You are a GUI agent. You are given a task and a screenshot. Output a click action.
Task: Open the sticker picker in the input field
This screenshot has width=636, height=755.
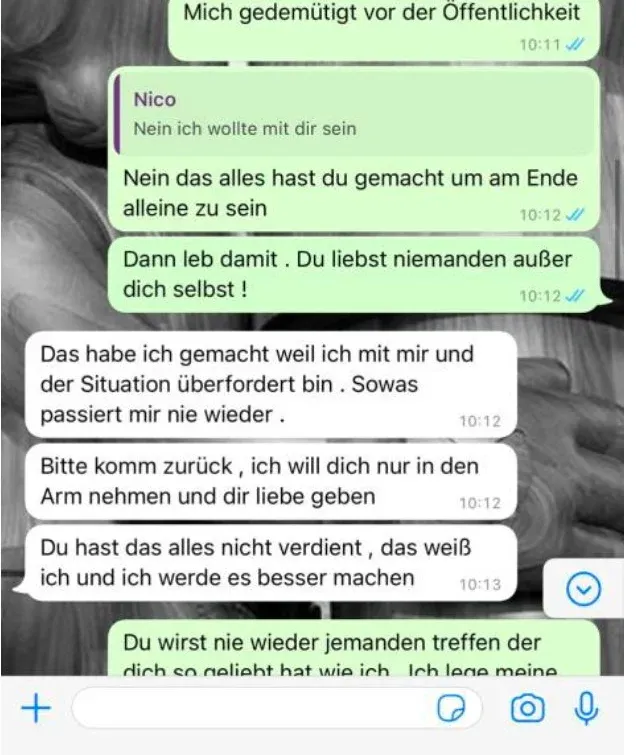tap(451, 709)
